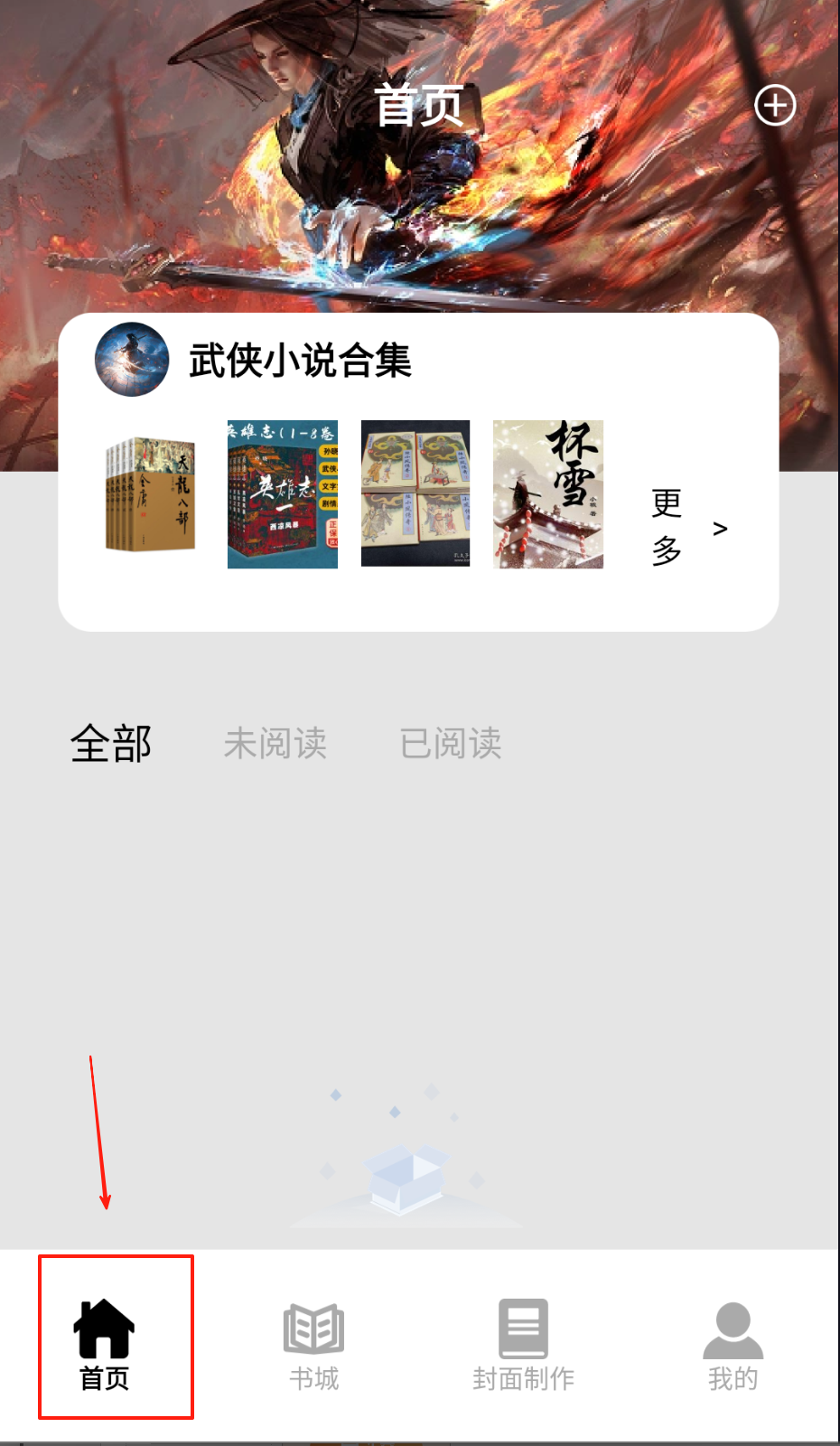This screenshot has width=840, height=1446.
Task: Open the four-volume boxed set cover
Action: click(415, 494)
